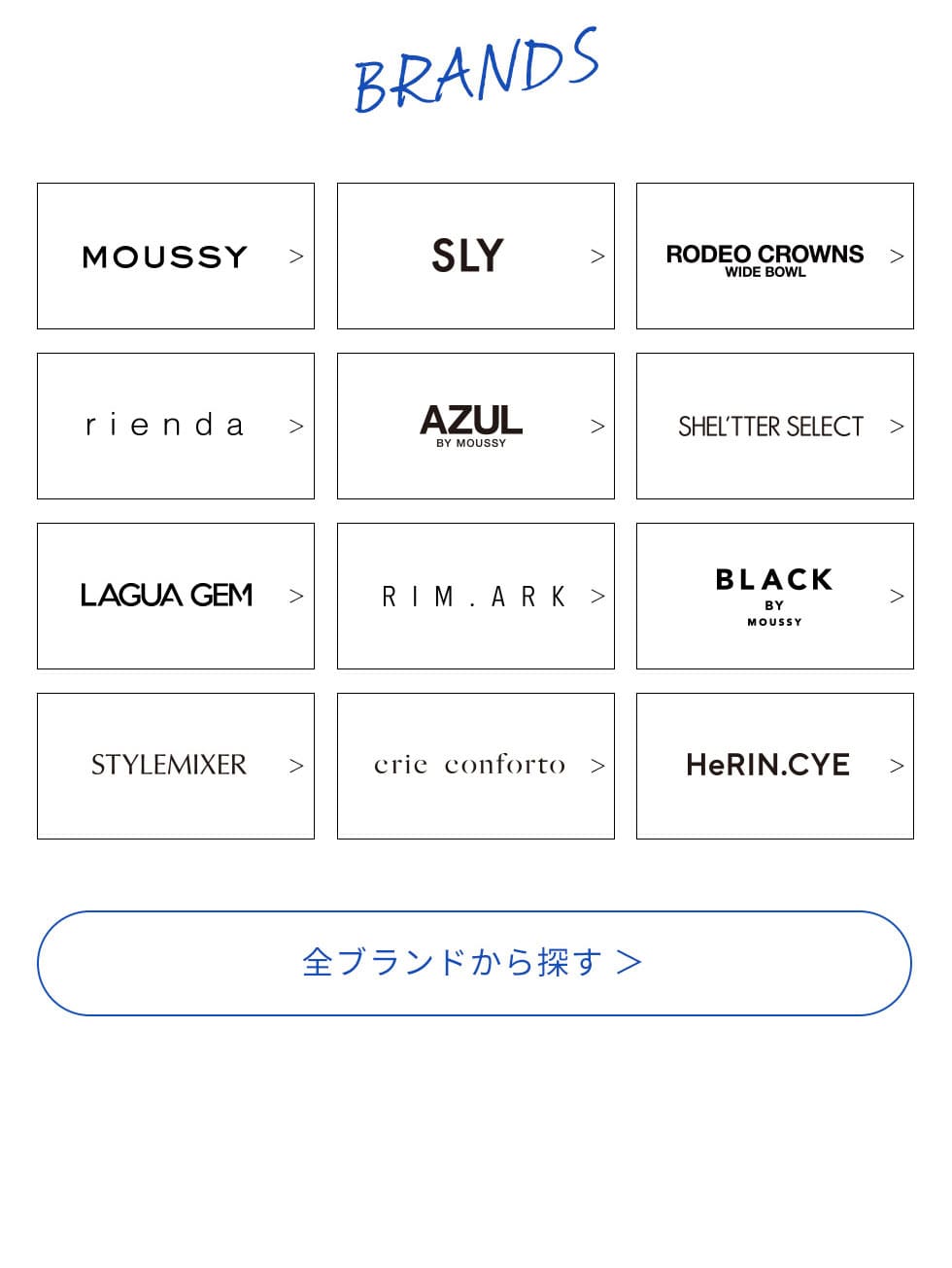Screen dimensions: 952x1268
Task: Open the HeRIN.CYE brand page
Action: (x=775, y=767)
